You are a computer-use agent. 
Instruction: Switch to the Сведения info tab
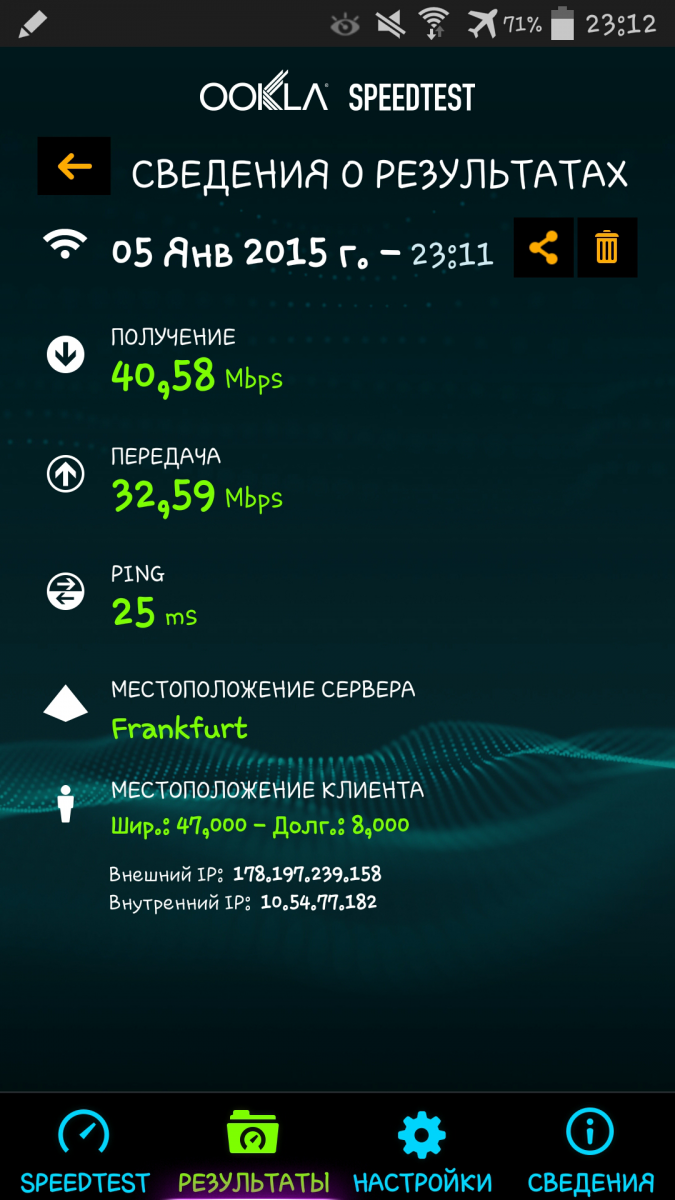tap(591, 1148)
